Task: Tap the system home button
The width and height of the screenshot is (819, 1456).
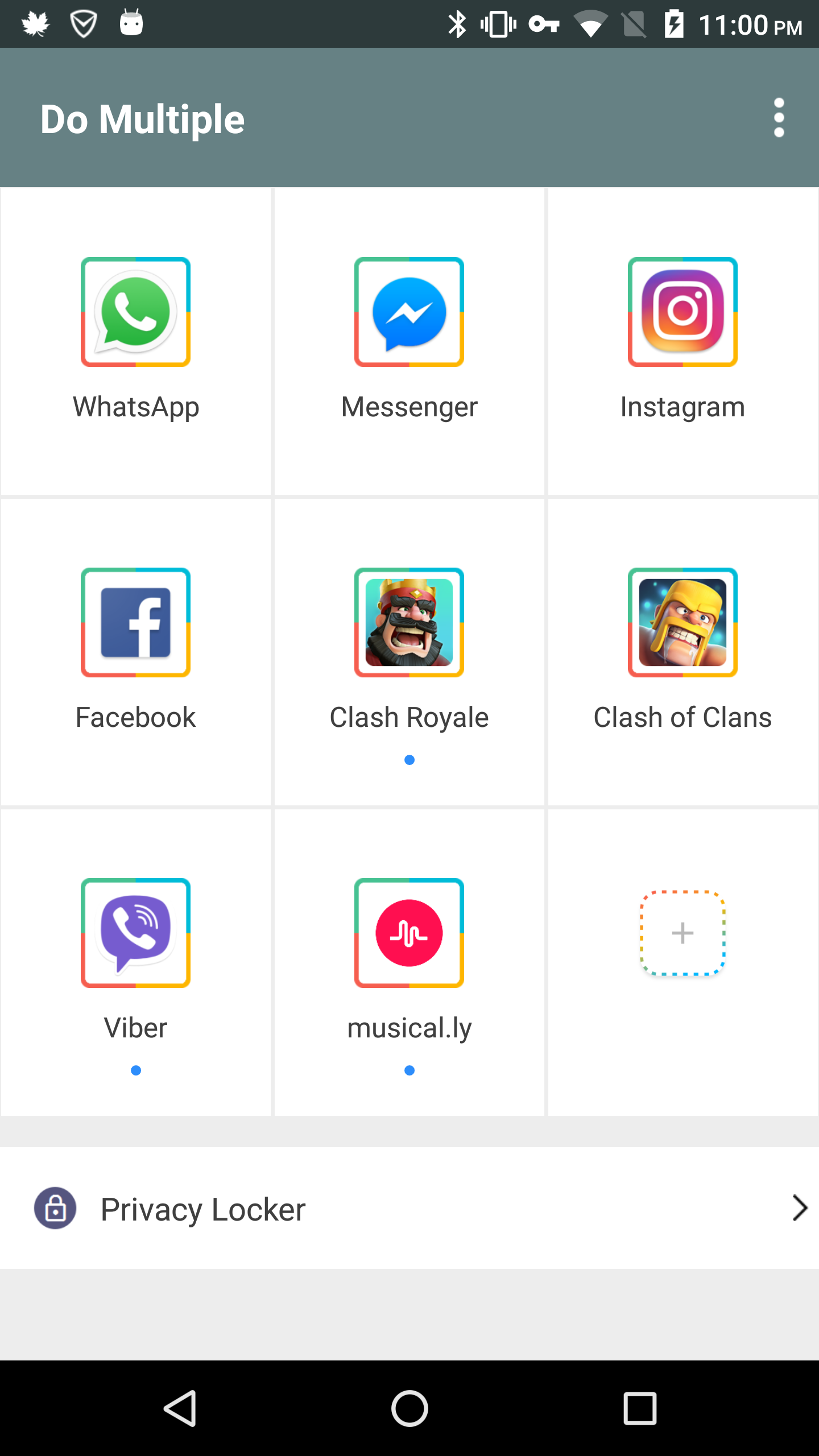Action: (409, 1408)
